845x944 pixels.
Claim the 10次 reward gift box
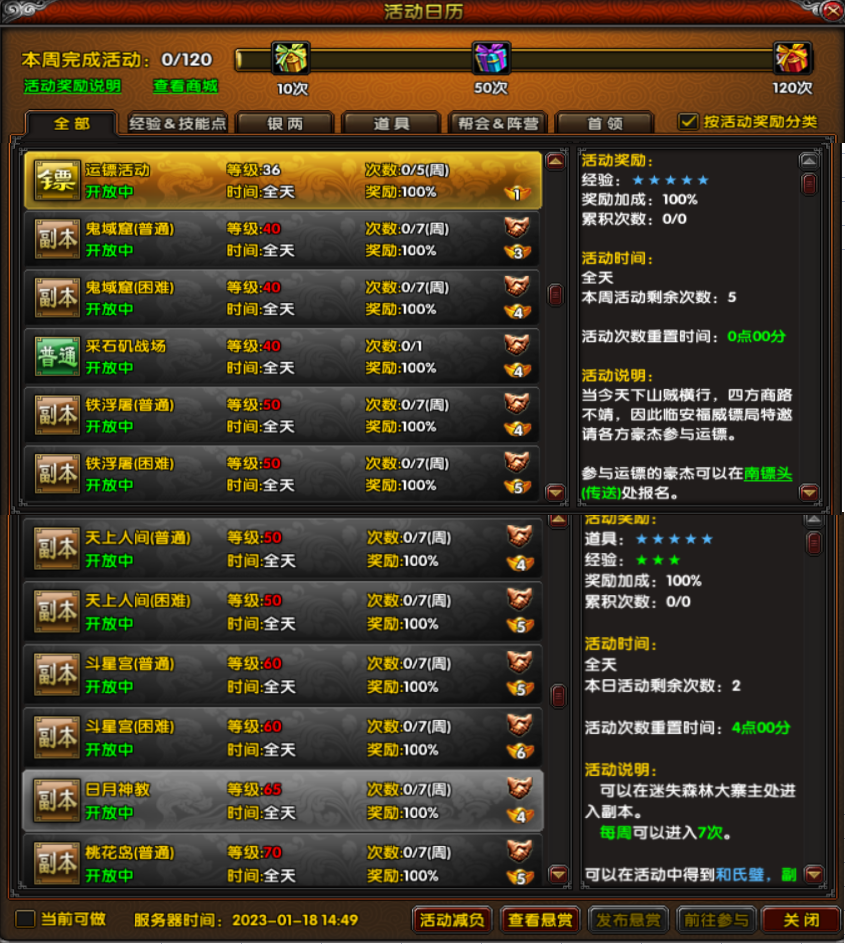292,60
